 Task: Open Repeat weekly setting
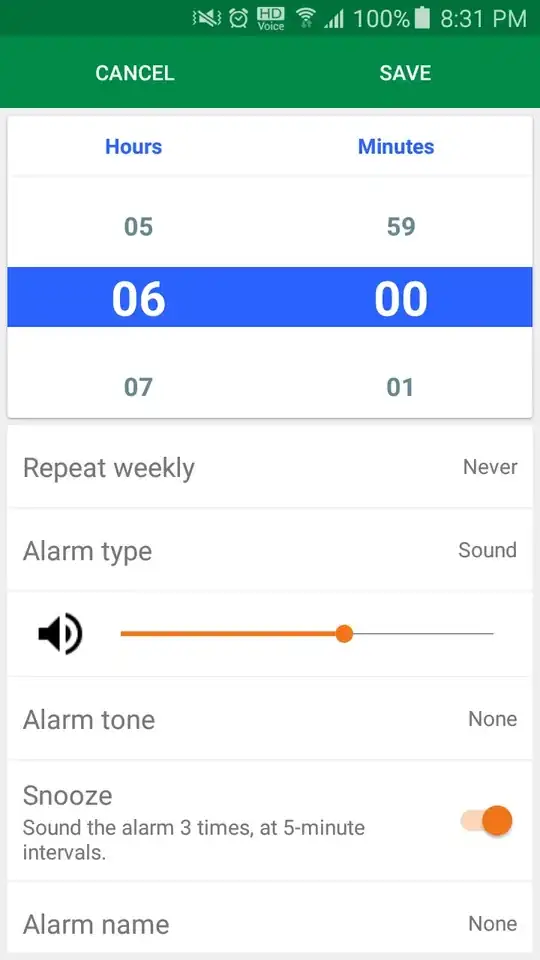[x=270, y=468]
